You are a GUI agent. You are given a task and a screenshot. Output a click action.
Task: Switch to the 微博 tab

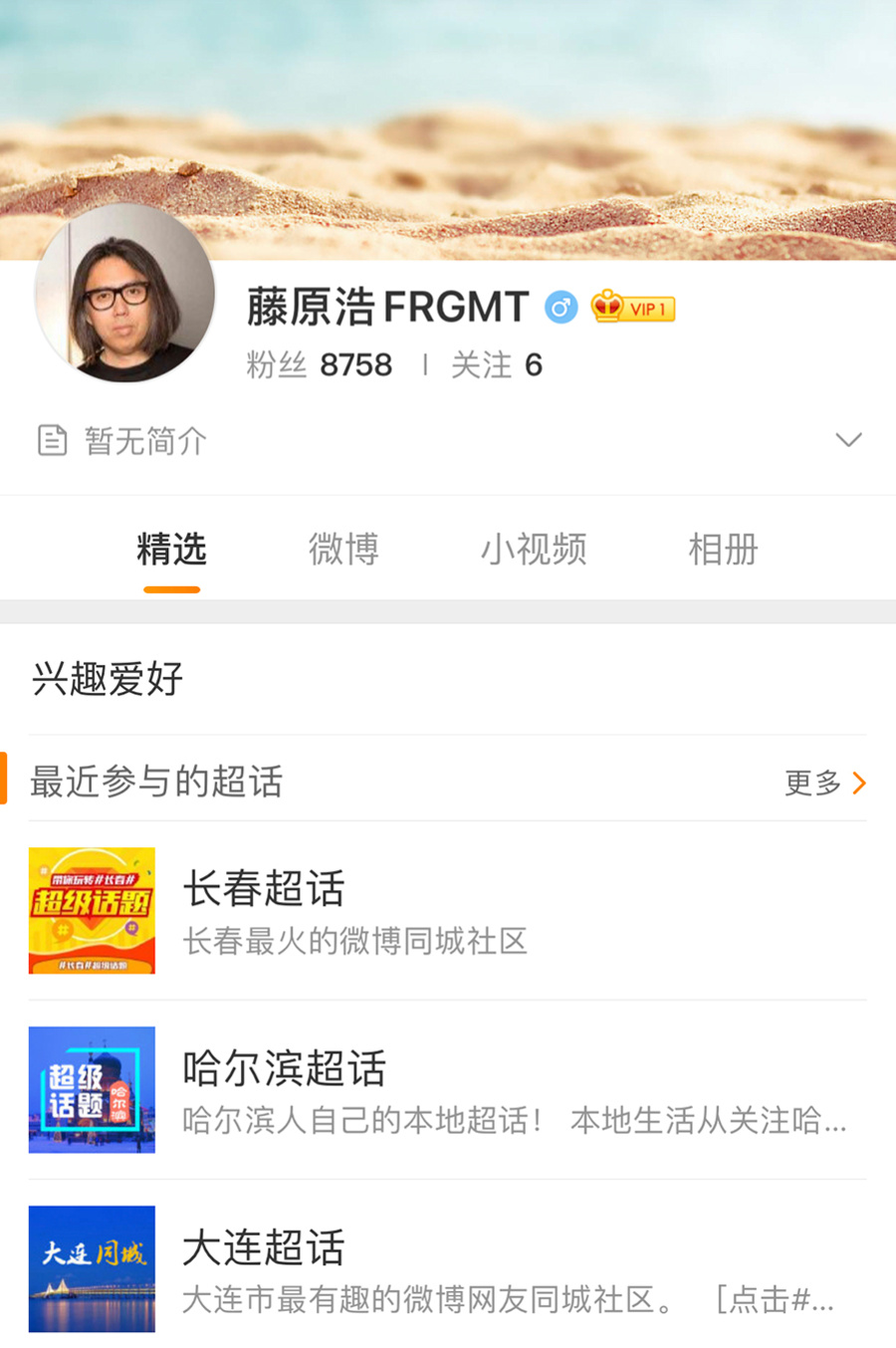(343, 550)
